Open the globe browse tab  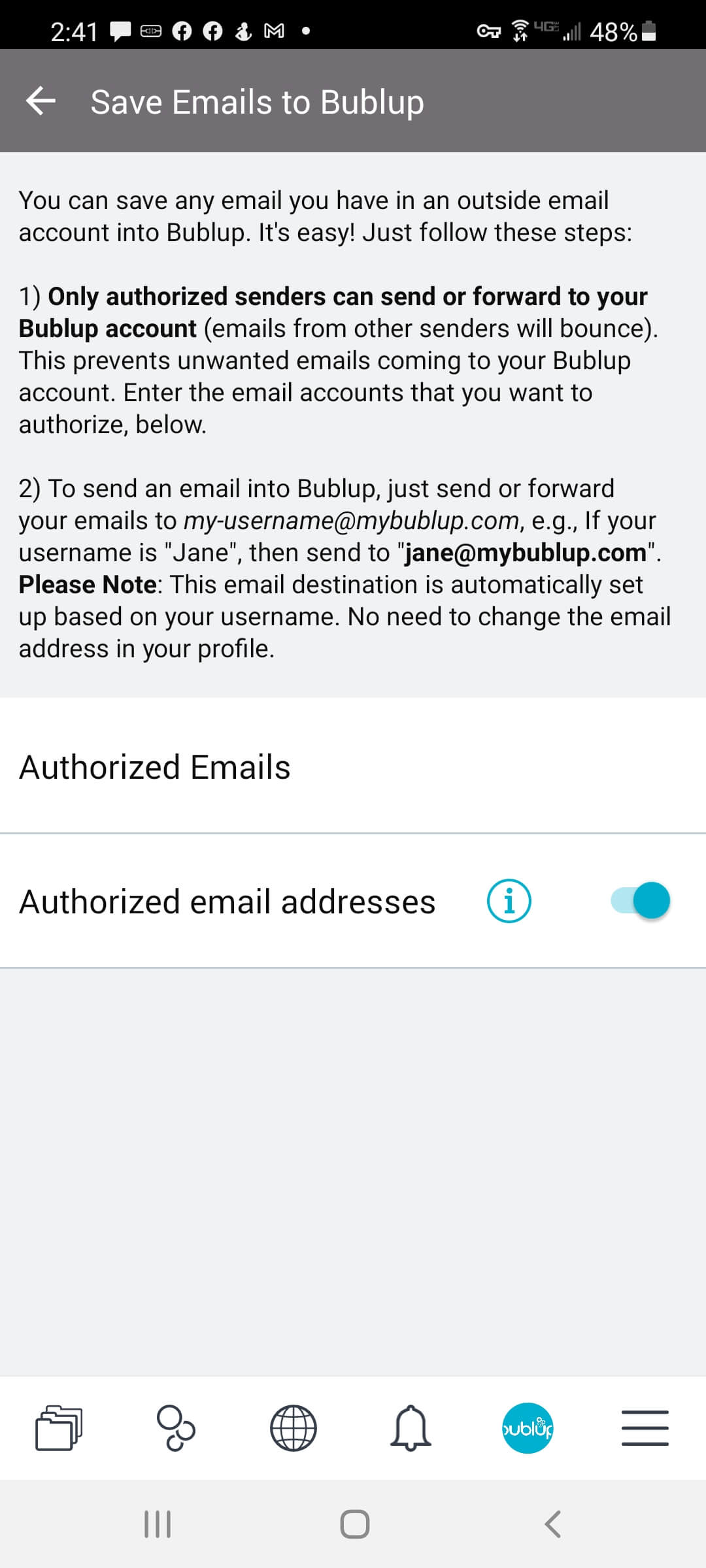point(293,1428)
